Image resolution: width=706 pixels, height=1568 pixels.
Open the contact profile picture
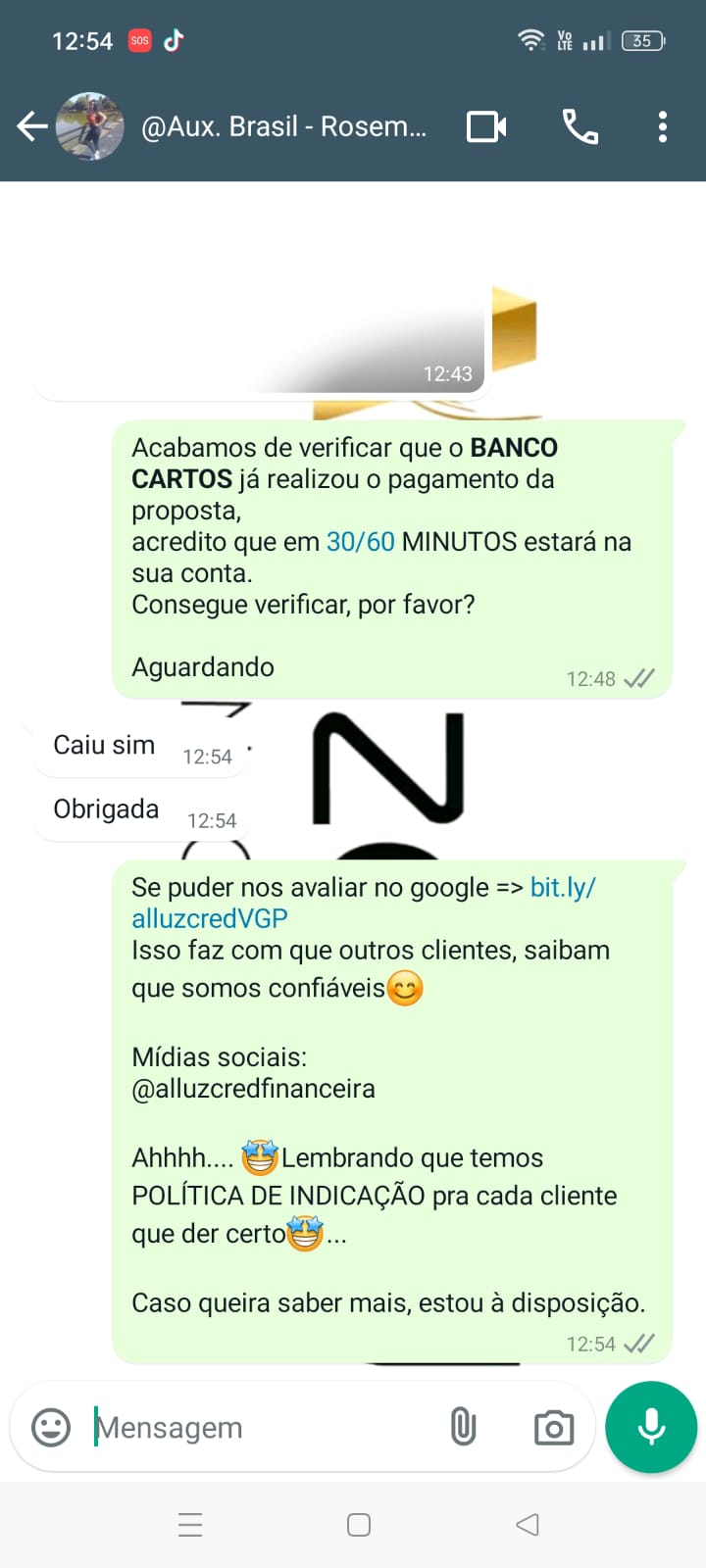[90, 126]
